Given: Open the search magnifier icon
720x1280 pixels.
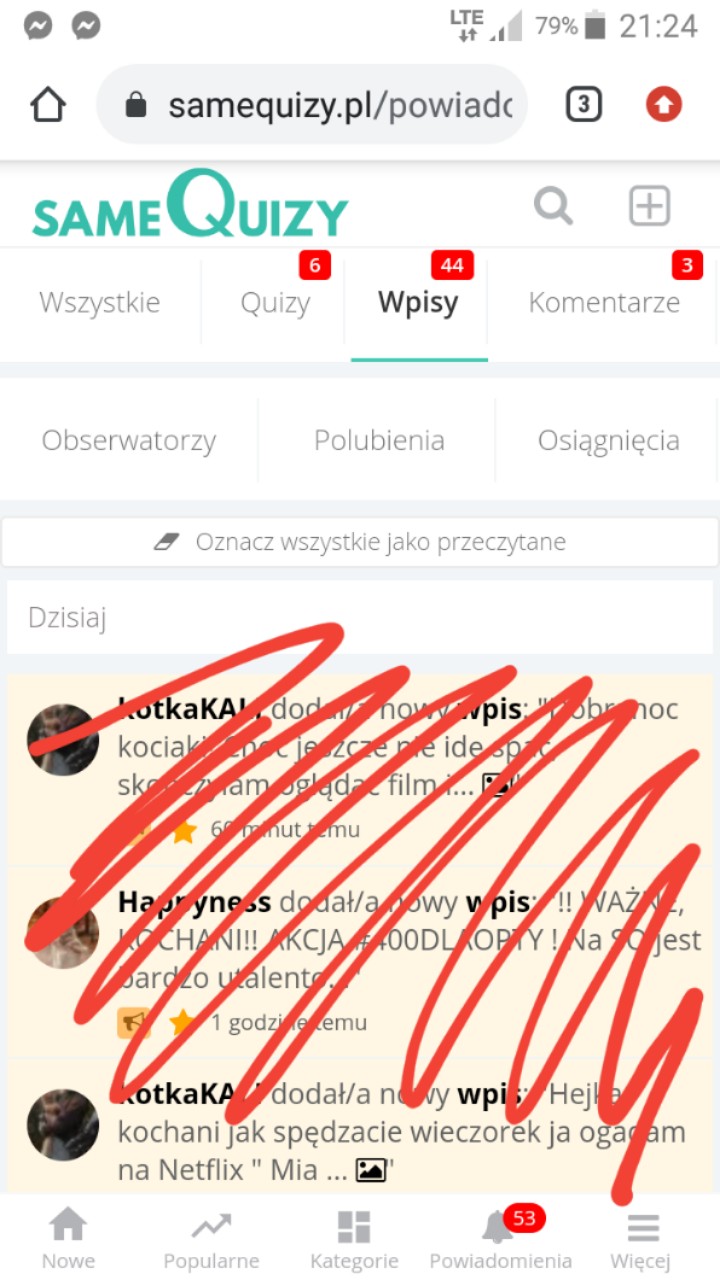Looking at the screenshot, I should point(553,207).
